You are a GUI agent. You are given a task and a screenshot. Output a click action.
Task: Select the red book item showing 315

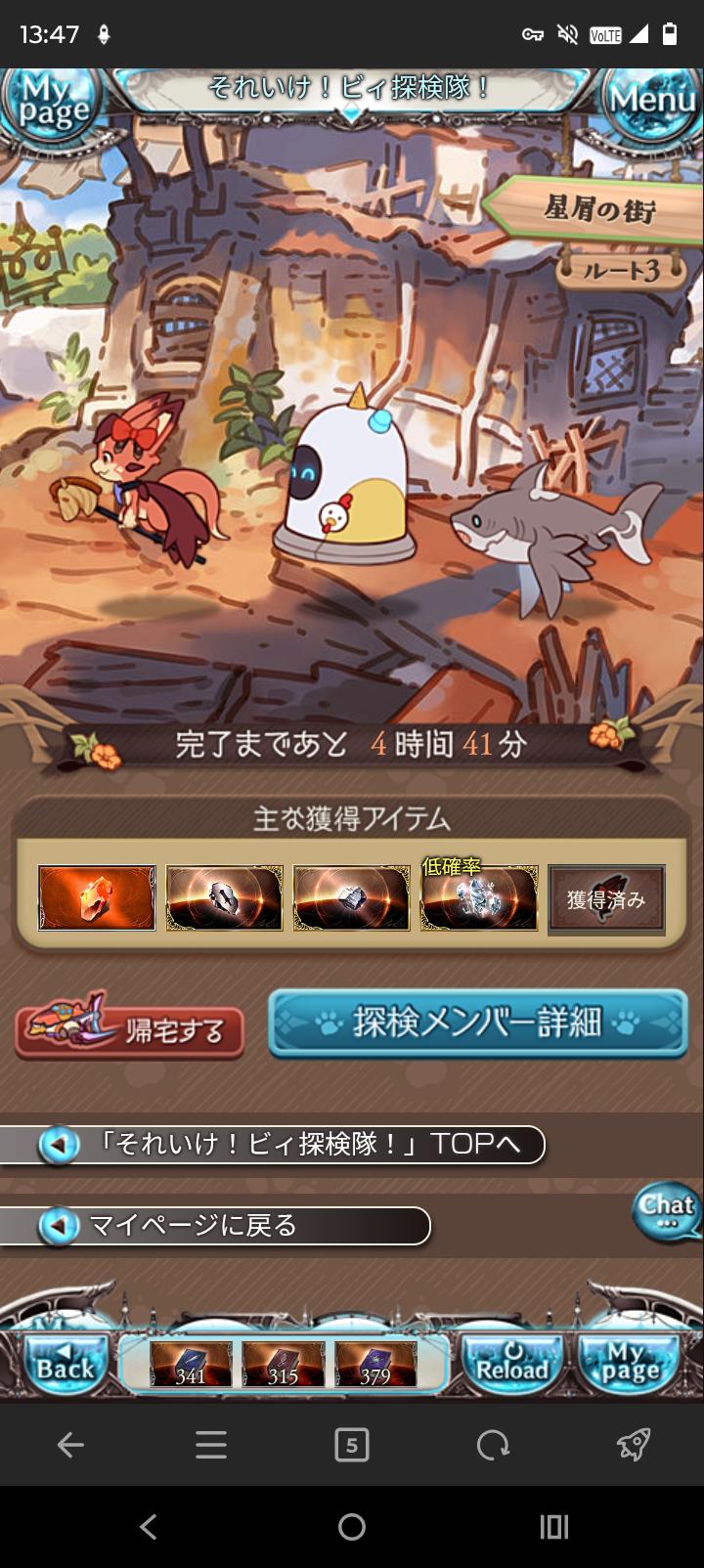click(284, 1364)
